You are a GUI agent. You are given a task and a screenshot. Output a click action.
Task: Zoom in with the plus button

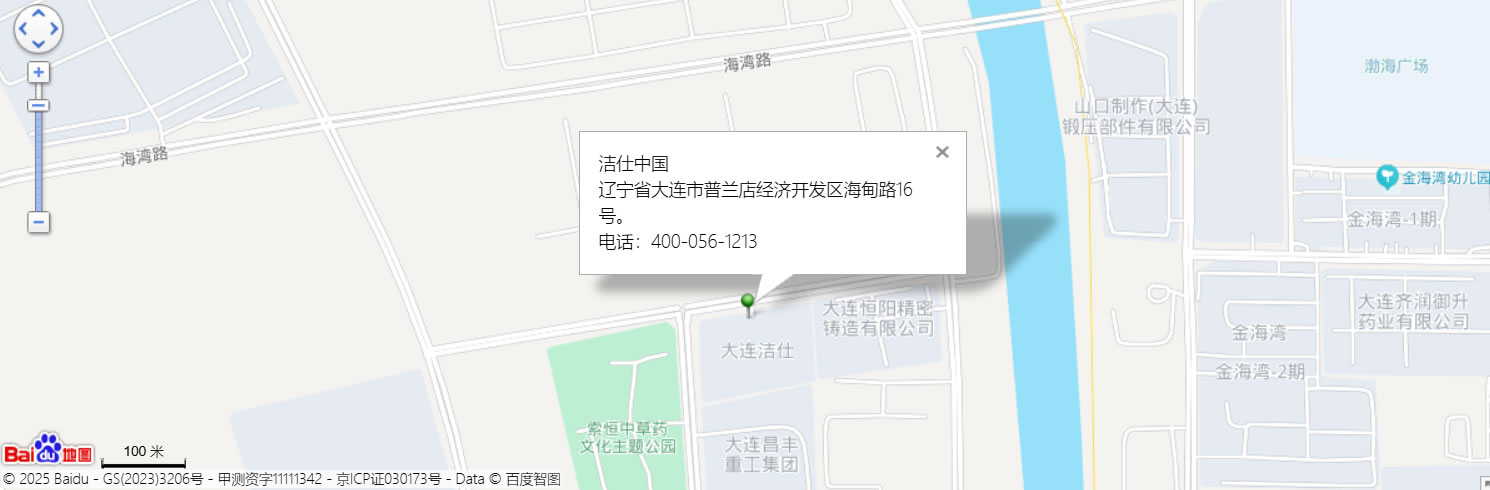pyautogui.click(x=38, y=72)
